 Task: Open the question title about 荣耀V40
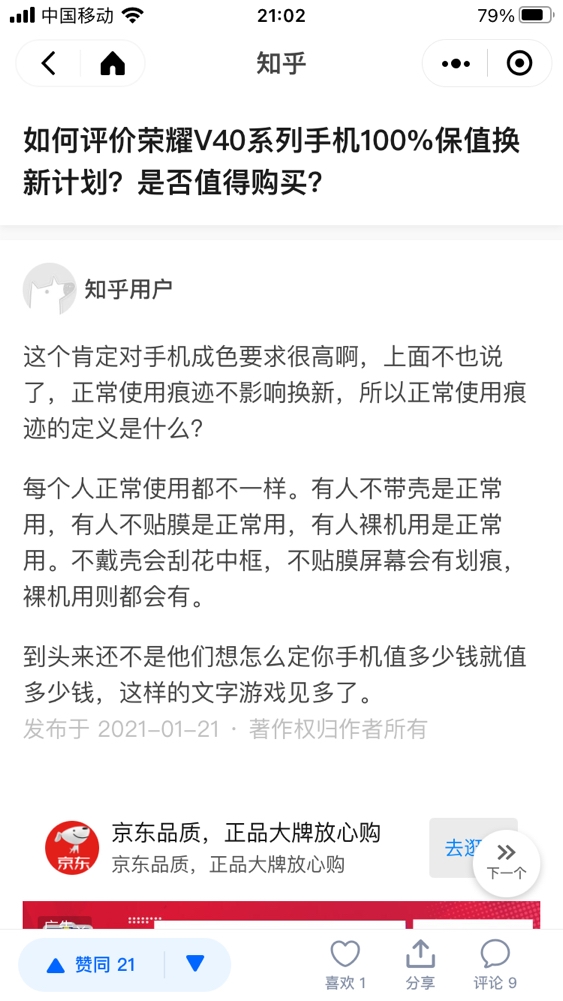(x=272, y=162)
